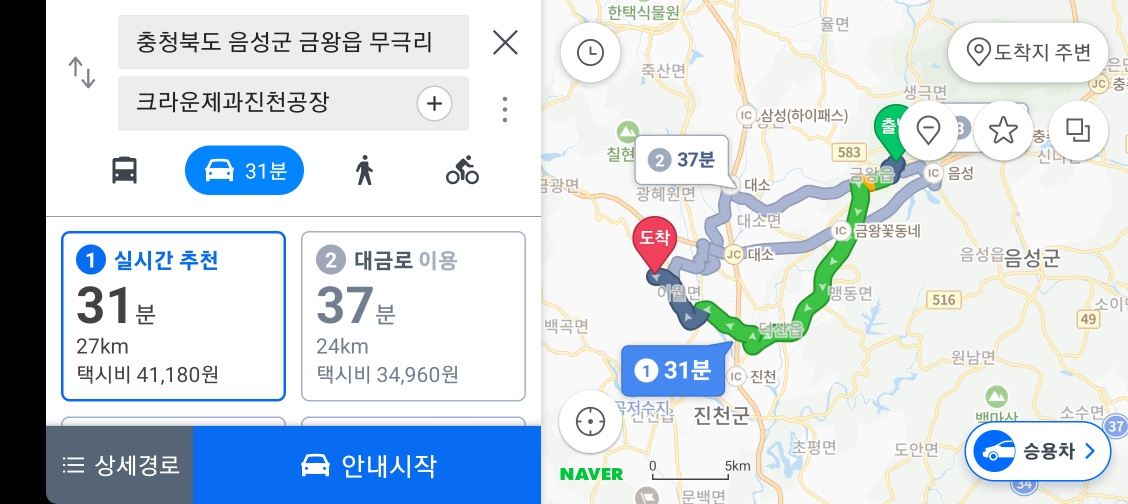Switch to bicycle directions
This screenshot has width=1128, height=504.
point(462,170)
